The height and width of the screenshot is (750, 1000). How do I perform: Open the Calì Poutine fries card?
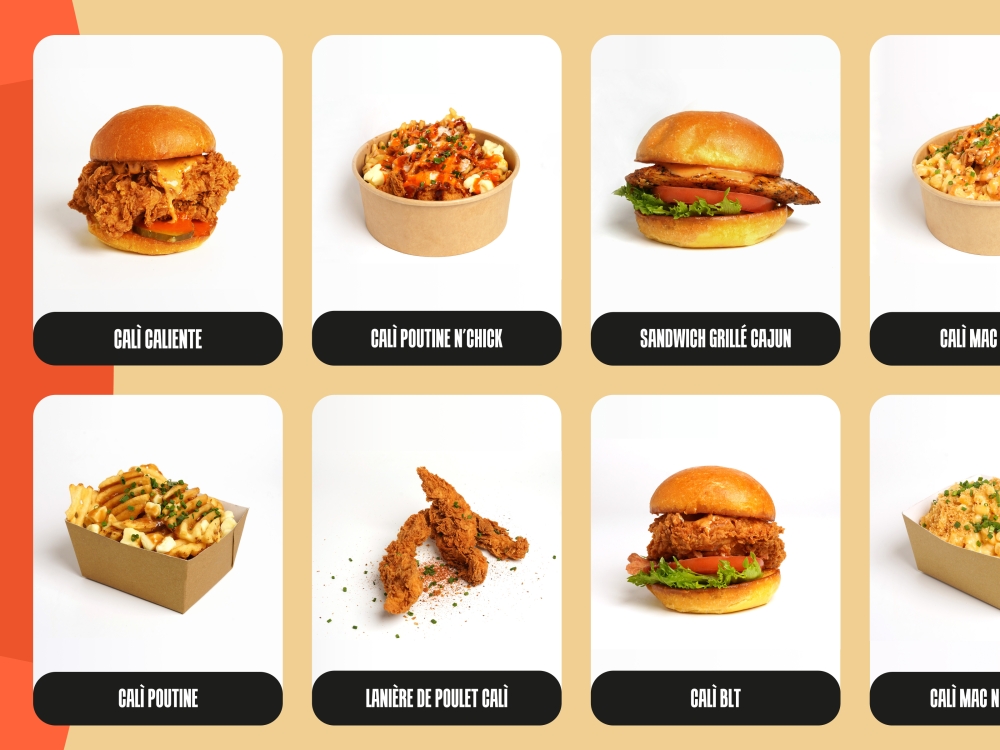click(x=157, y=560)
